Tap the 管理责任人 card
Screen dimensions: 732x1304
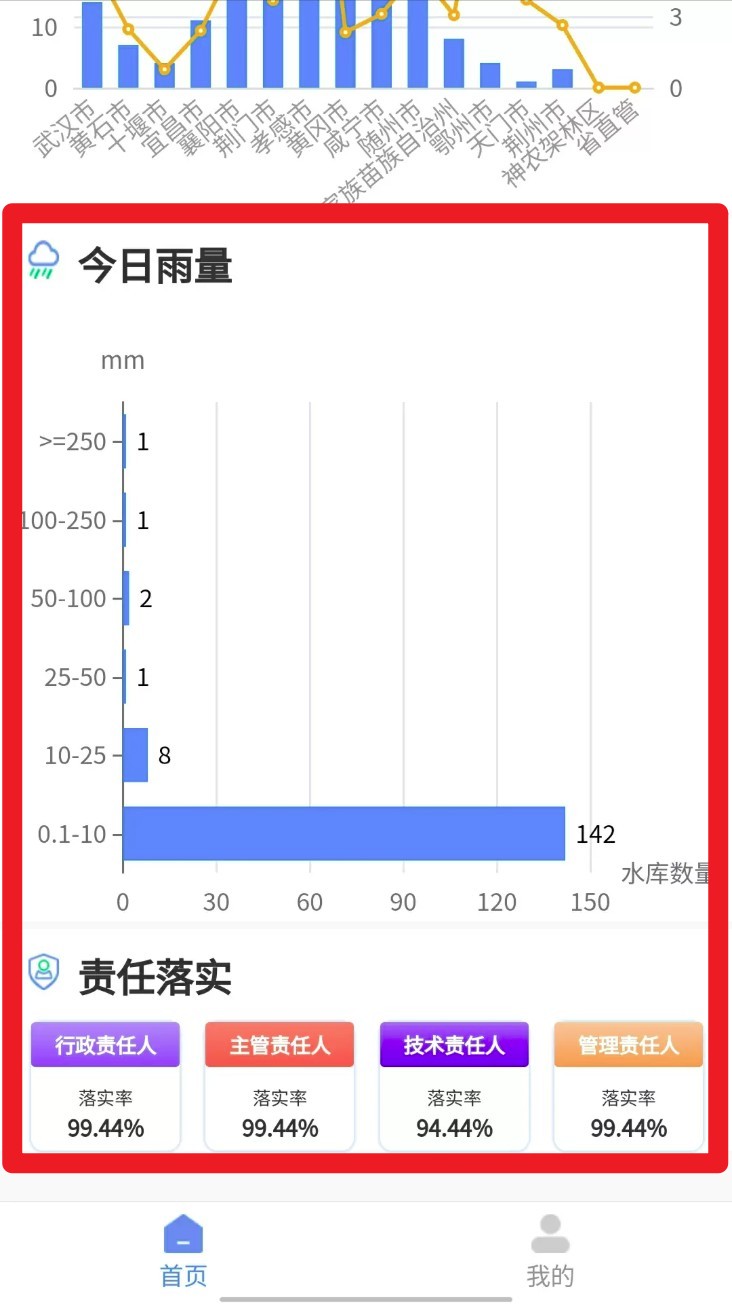(x=628, y=1086)
